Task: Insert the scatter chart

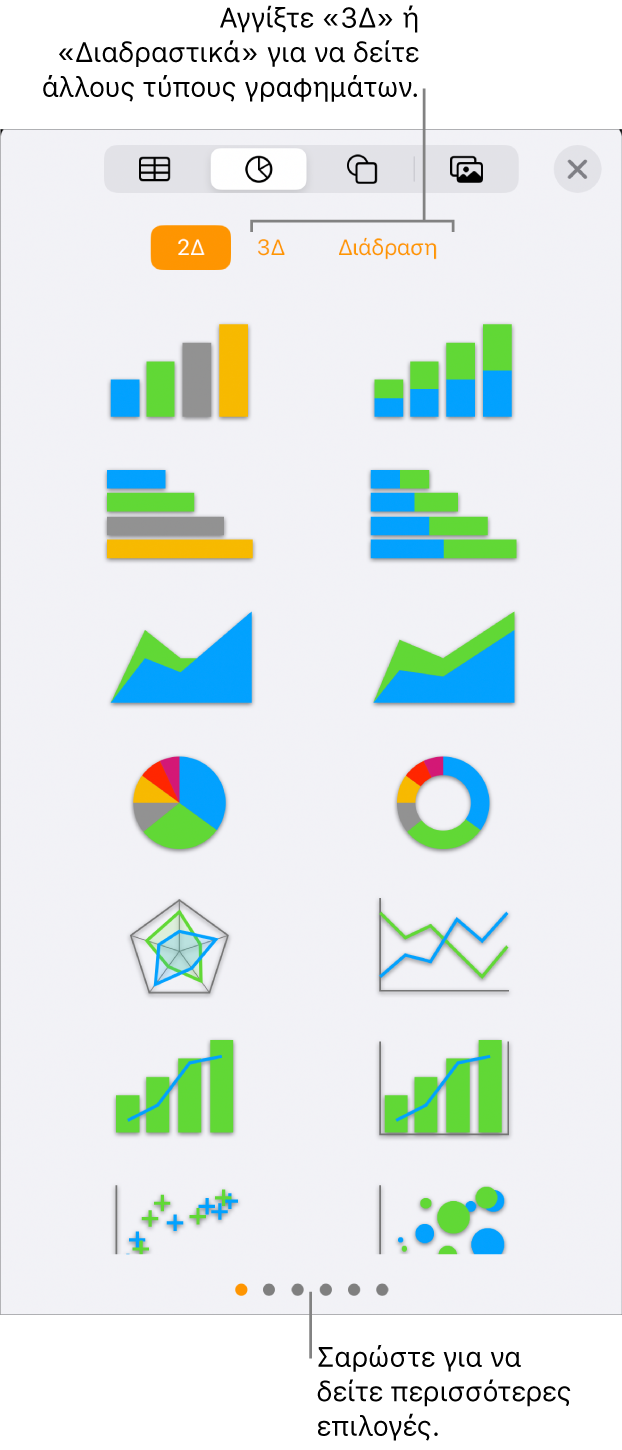Action: 177,1220
